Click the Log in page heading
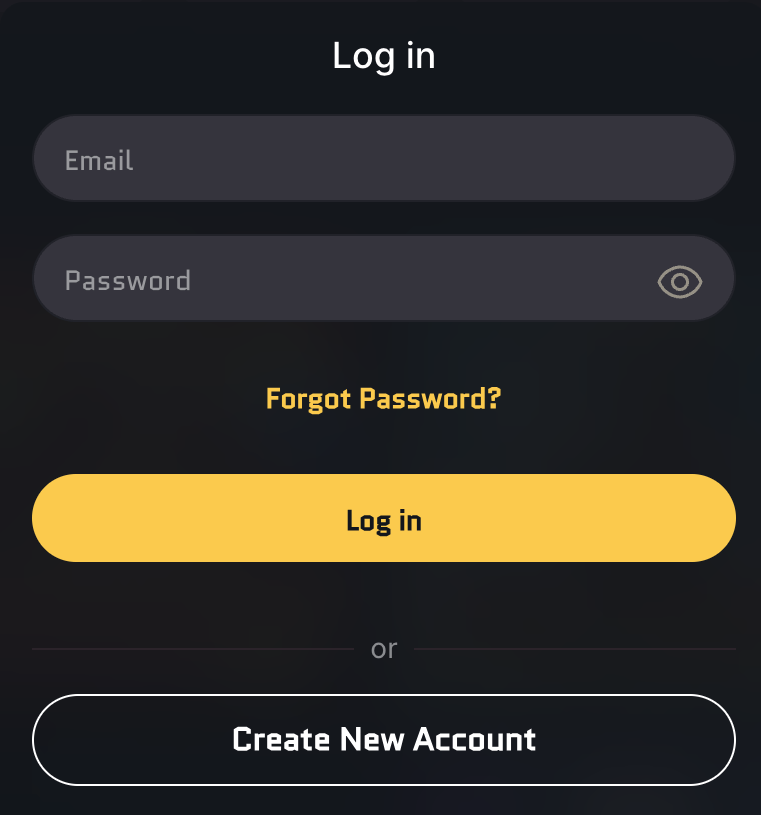 pos(383,56)
